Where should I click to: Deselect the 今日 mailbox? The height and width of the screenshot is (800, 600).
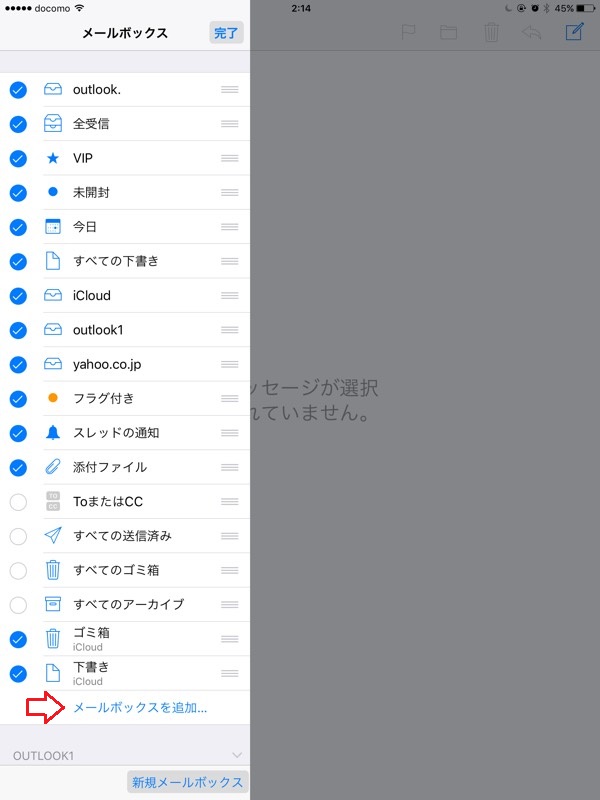[x=18, y=227]
